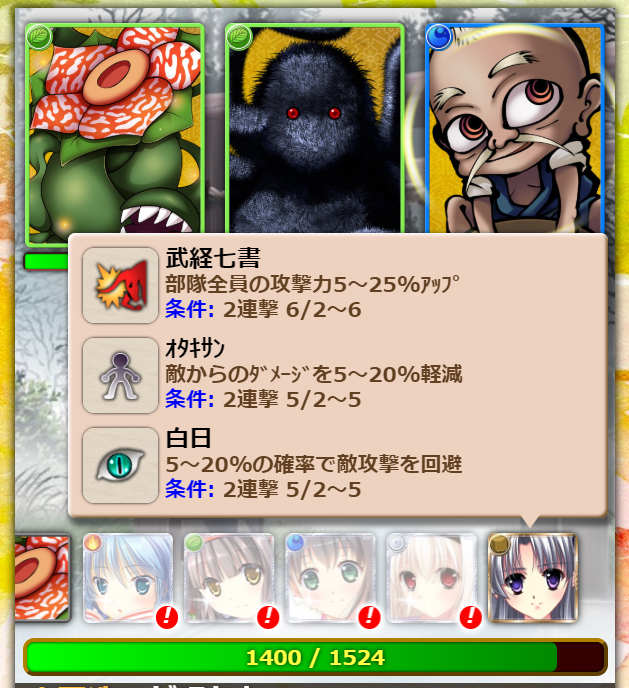Tap the 武経七書 skill icon

120,285
